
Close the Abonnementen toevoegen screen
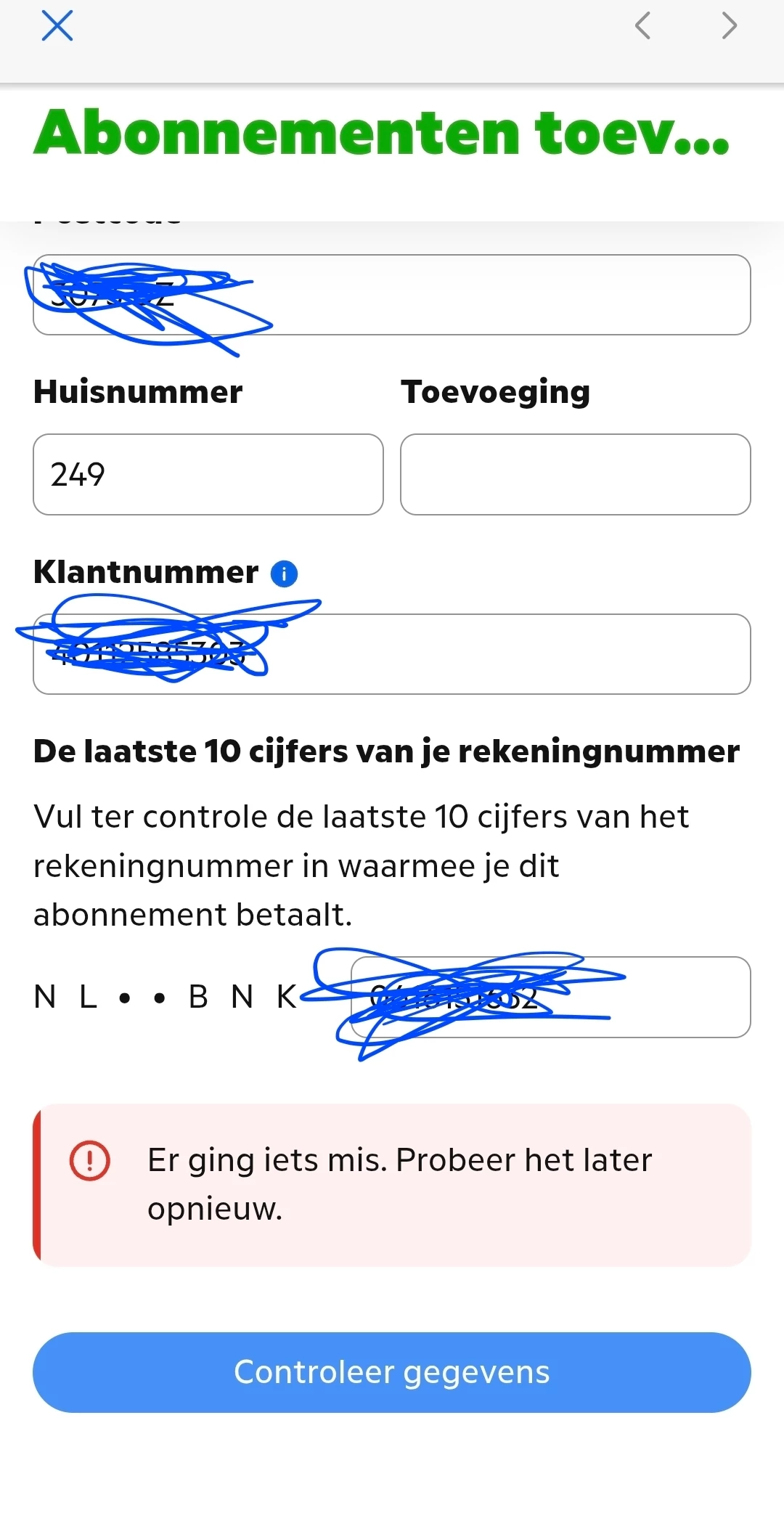point(57,26)
